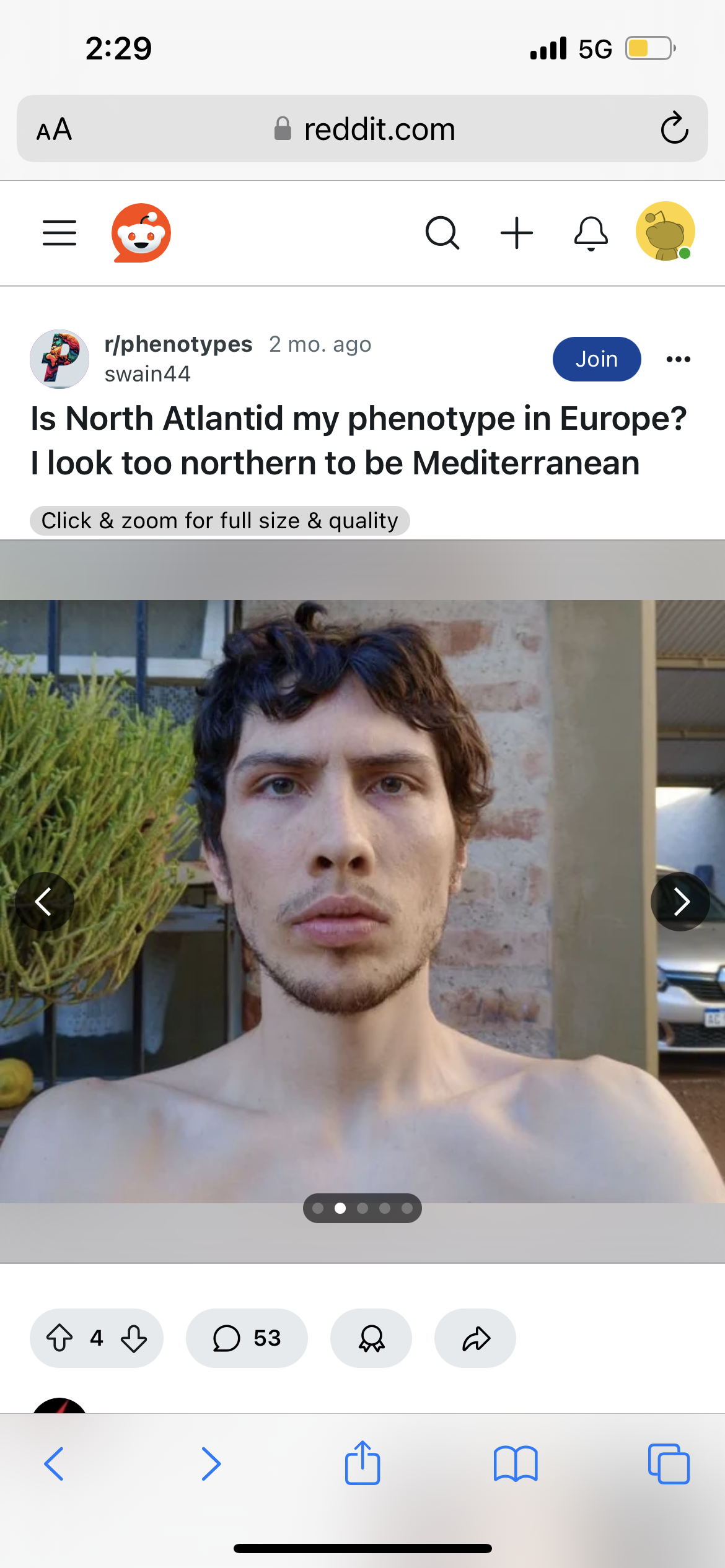Show next image in gallery

click(x=680, y=902)
